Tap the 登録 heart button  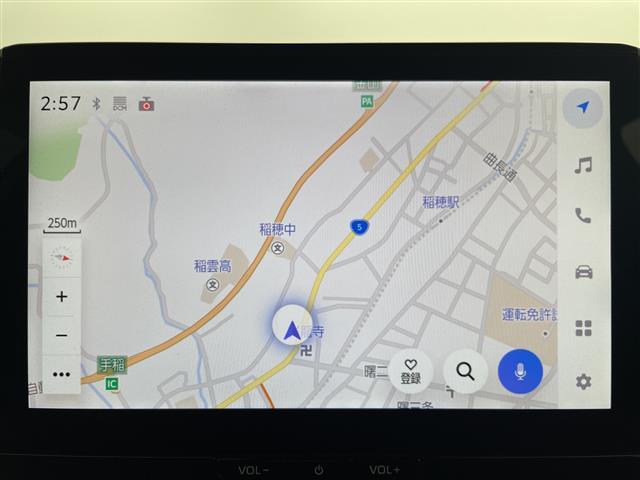coord(410,371)
